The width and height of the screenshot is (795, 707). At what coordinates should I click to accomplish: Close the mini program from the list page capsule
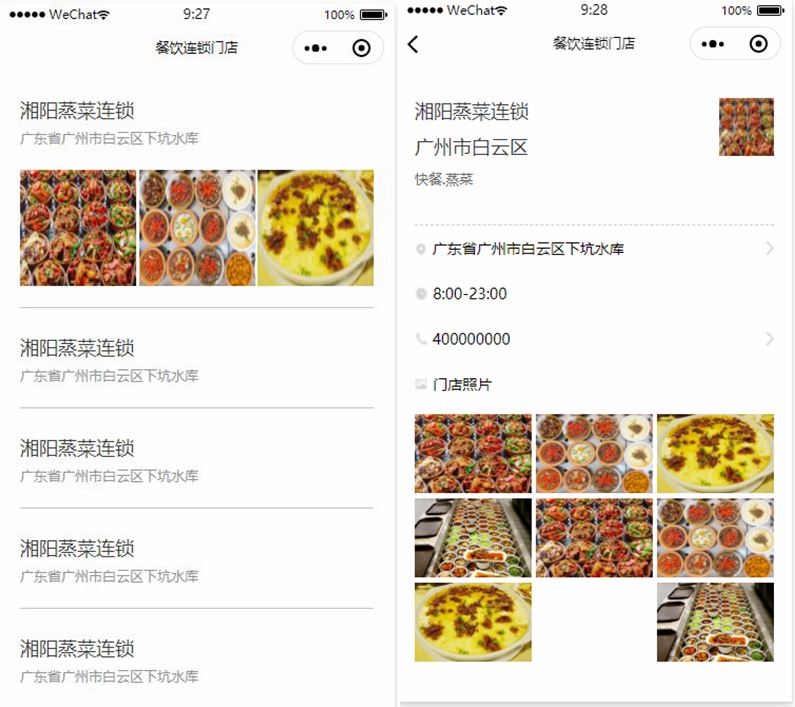point(362,47)
